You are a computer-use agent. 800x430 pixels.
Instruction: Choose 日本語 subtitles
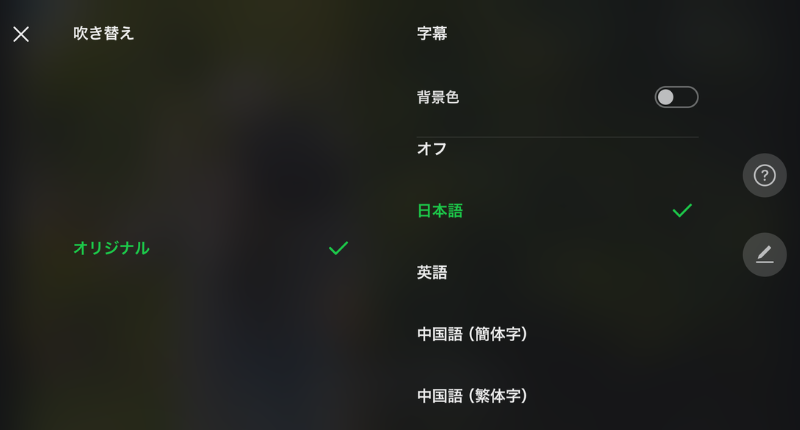pos(440,211)
